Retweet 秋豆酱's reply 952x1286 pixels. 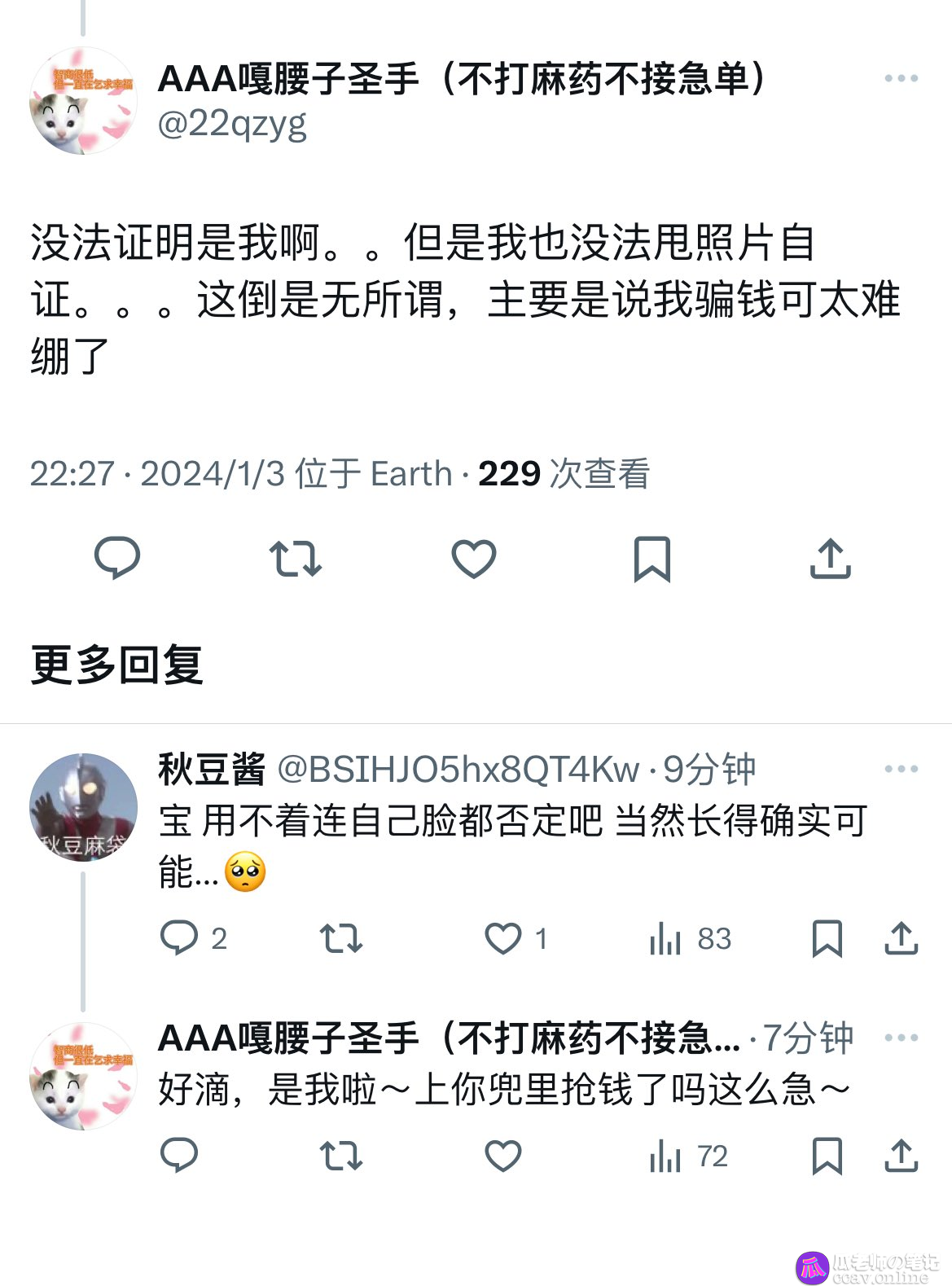(x=341, y=938)
